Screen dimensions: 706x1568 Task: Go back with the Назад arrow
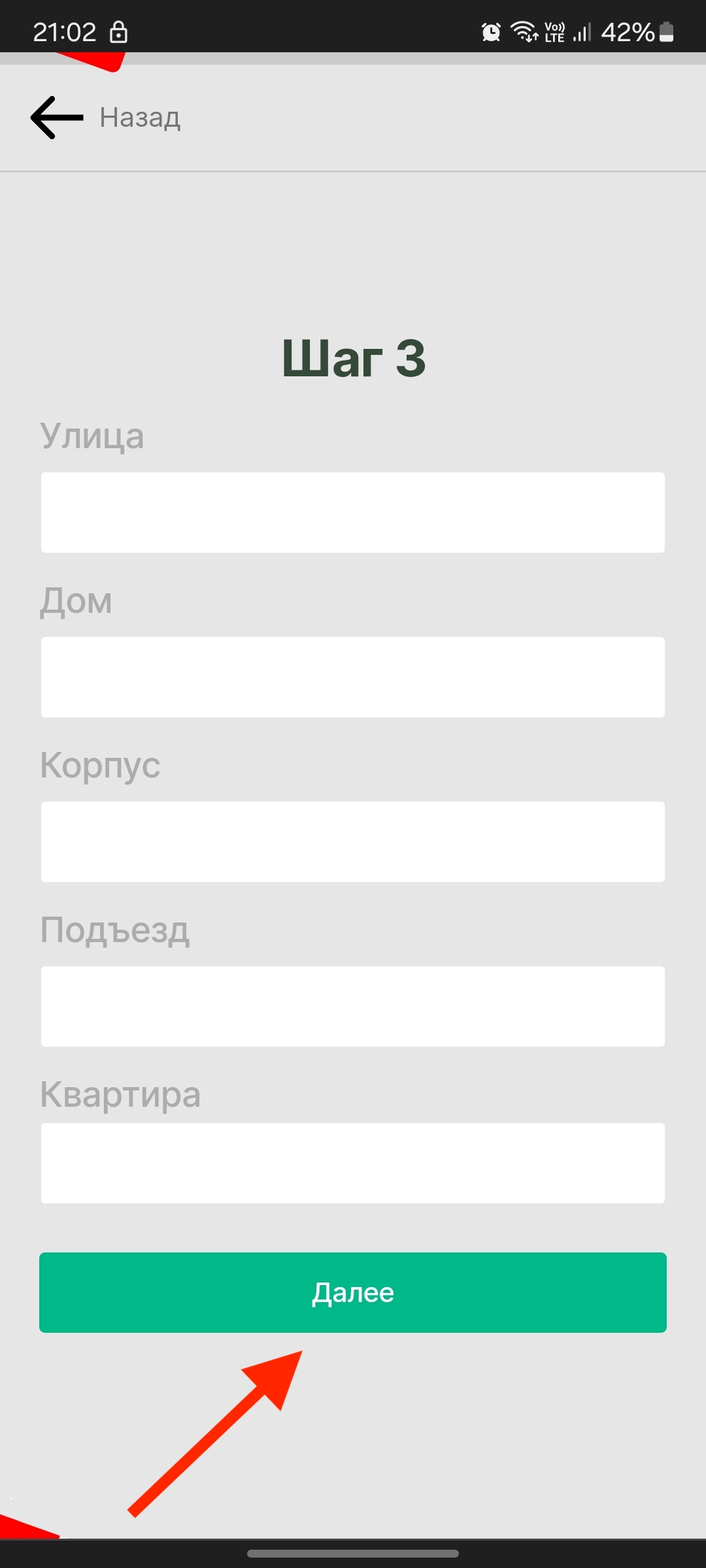pyautogui.click(x=58, y=118)
